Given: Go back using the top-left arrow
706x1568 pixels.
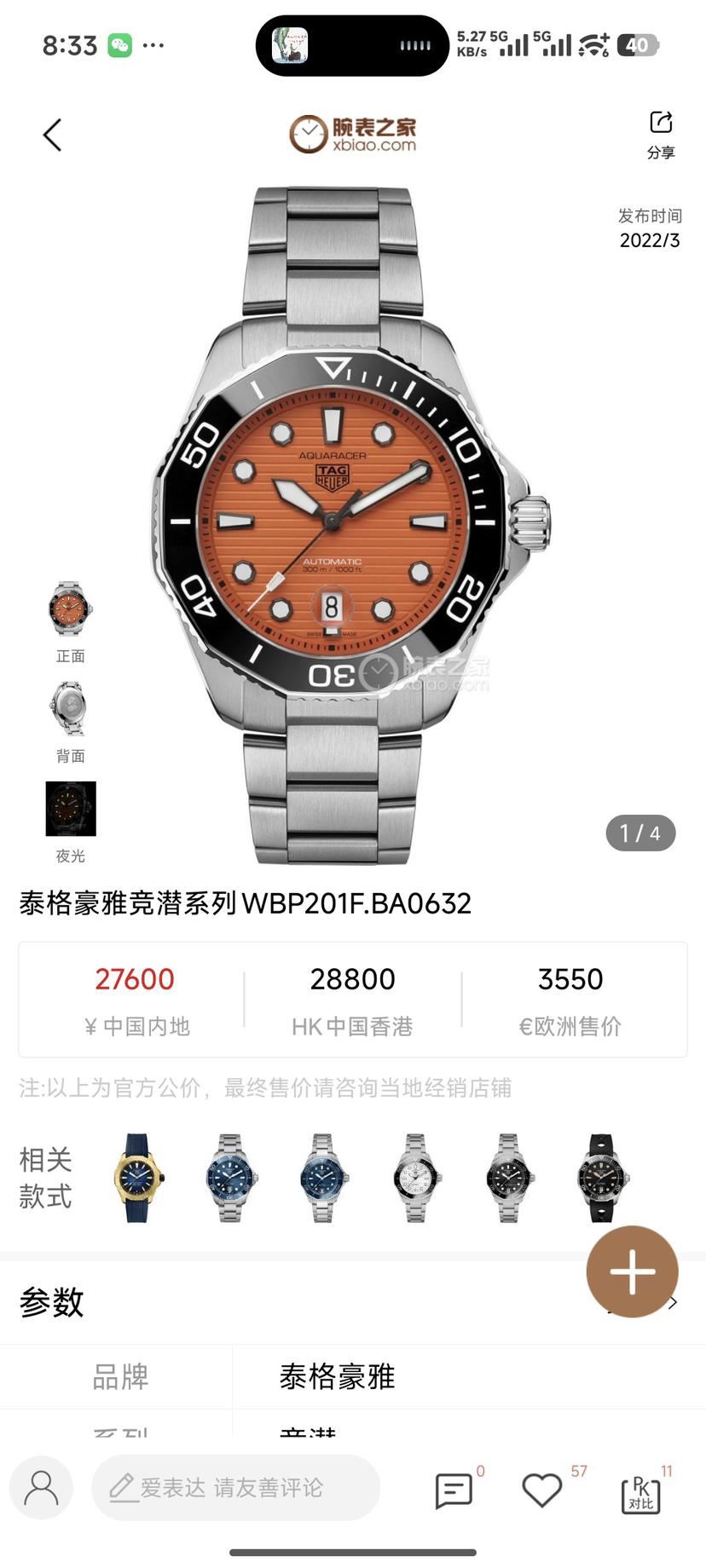Looking at the screenshot, I should tap(53, 135).
